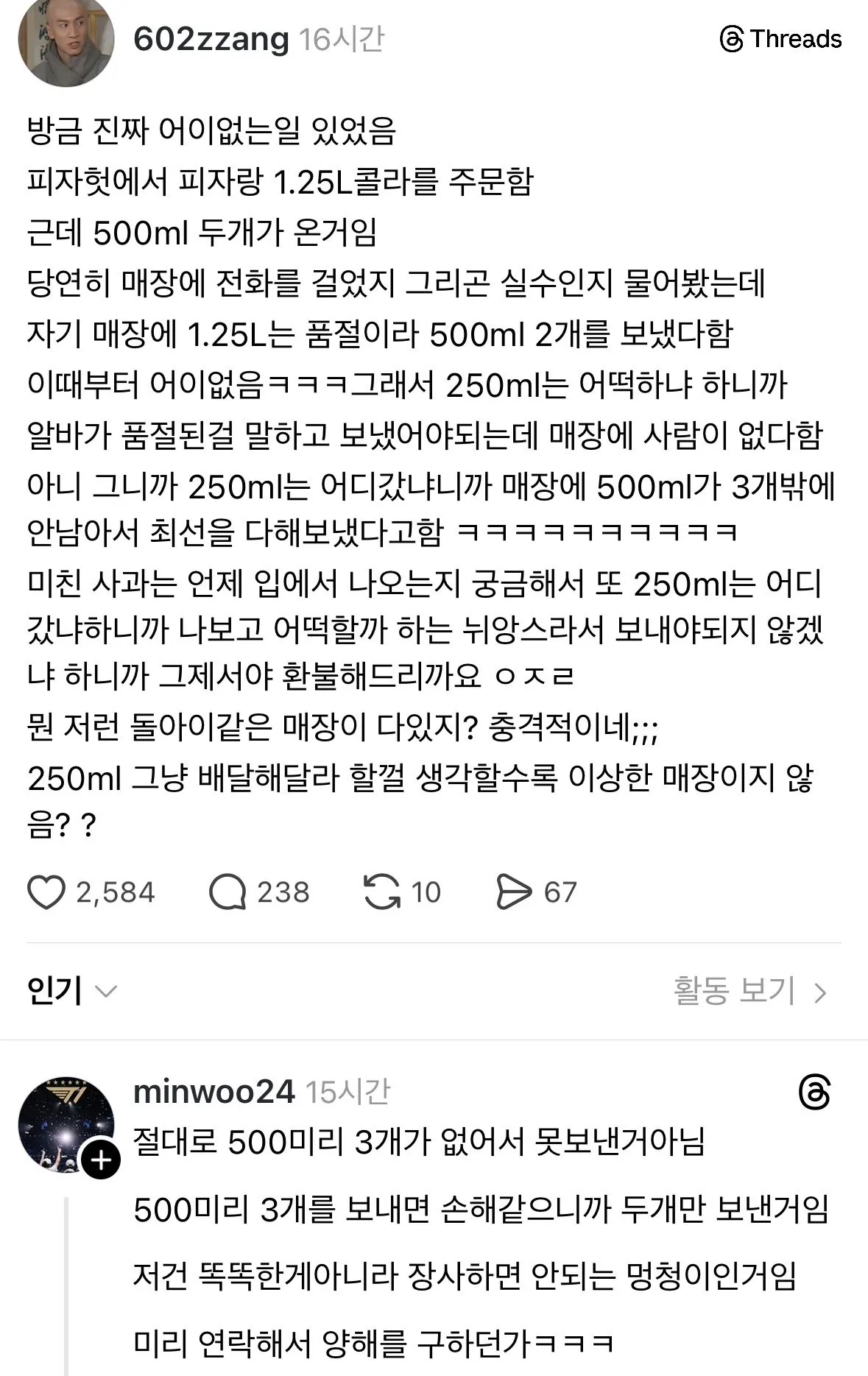Expand 활동 보기 with right chevron
Screen dimensions: 868x1376
(819, 990)
